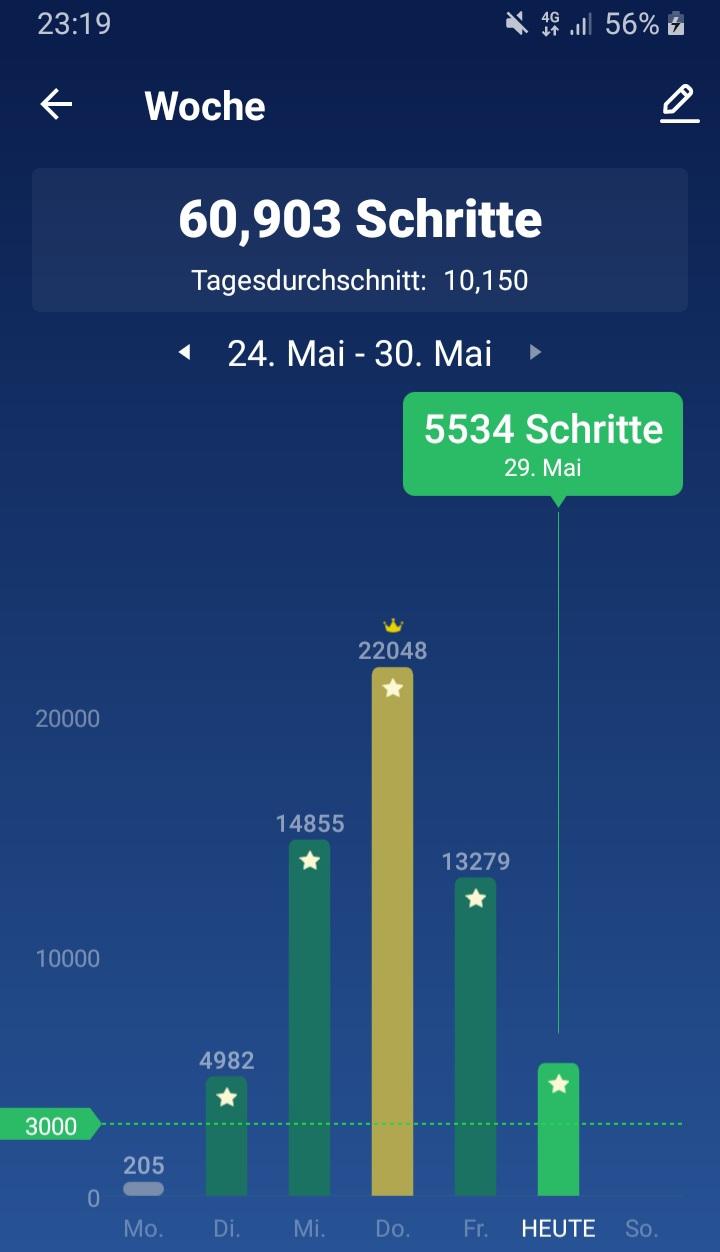Show the previous week
The height and width of the screenshot is (1252, 720).
(184, 352)
